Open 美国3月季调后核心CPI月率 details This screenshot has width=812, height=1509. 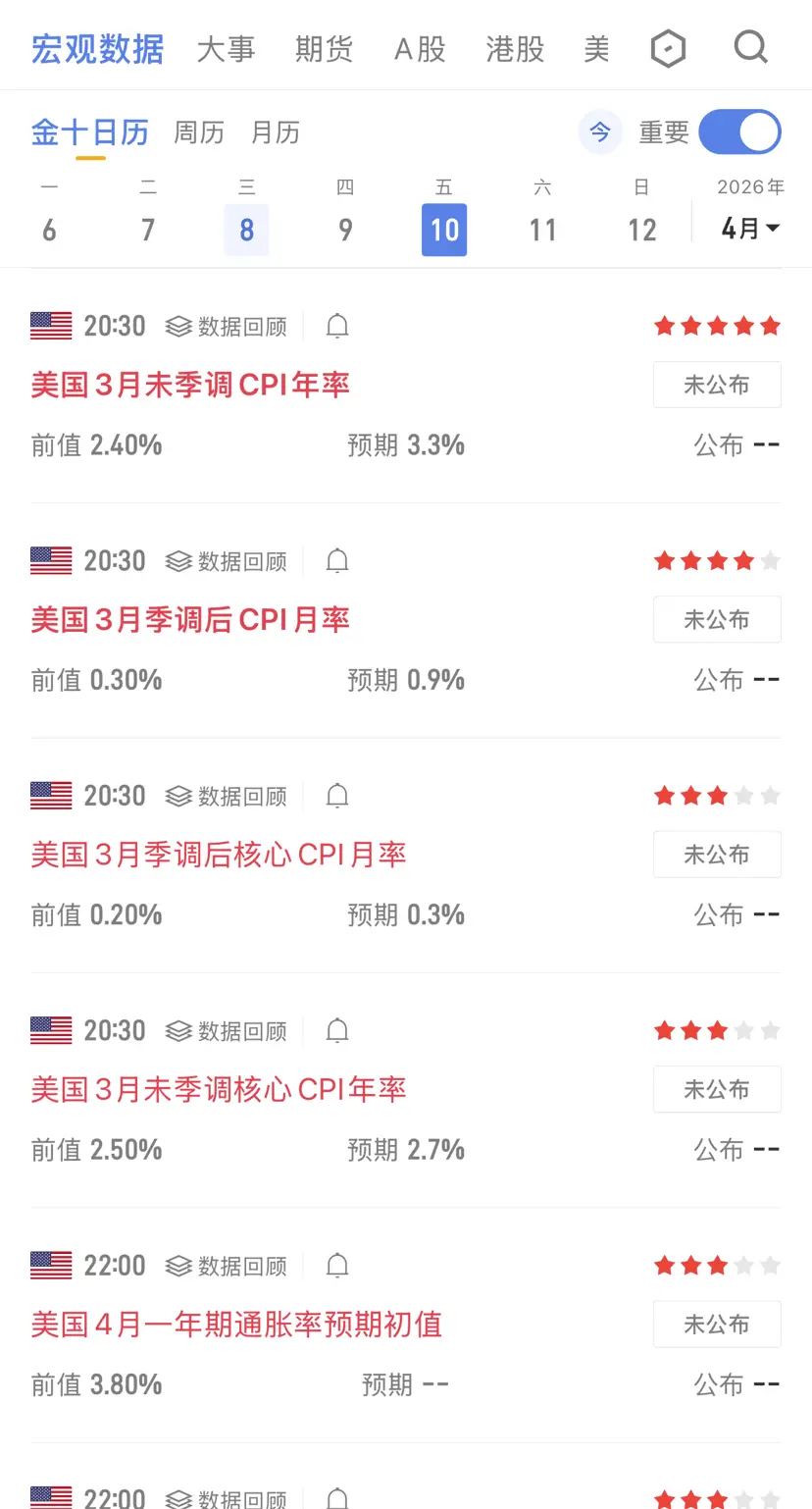[x=219, y=855]
